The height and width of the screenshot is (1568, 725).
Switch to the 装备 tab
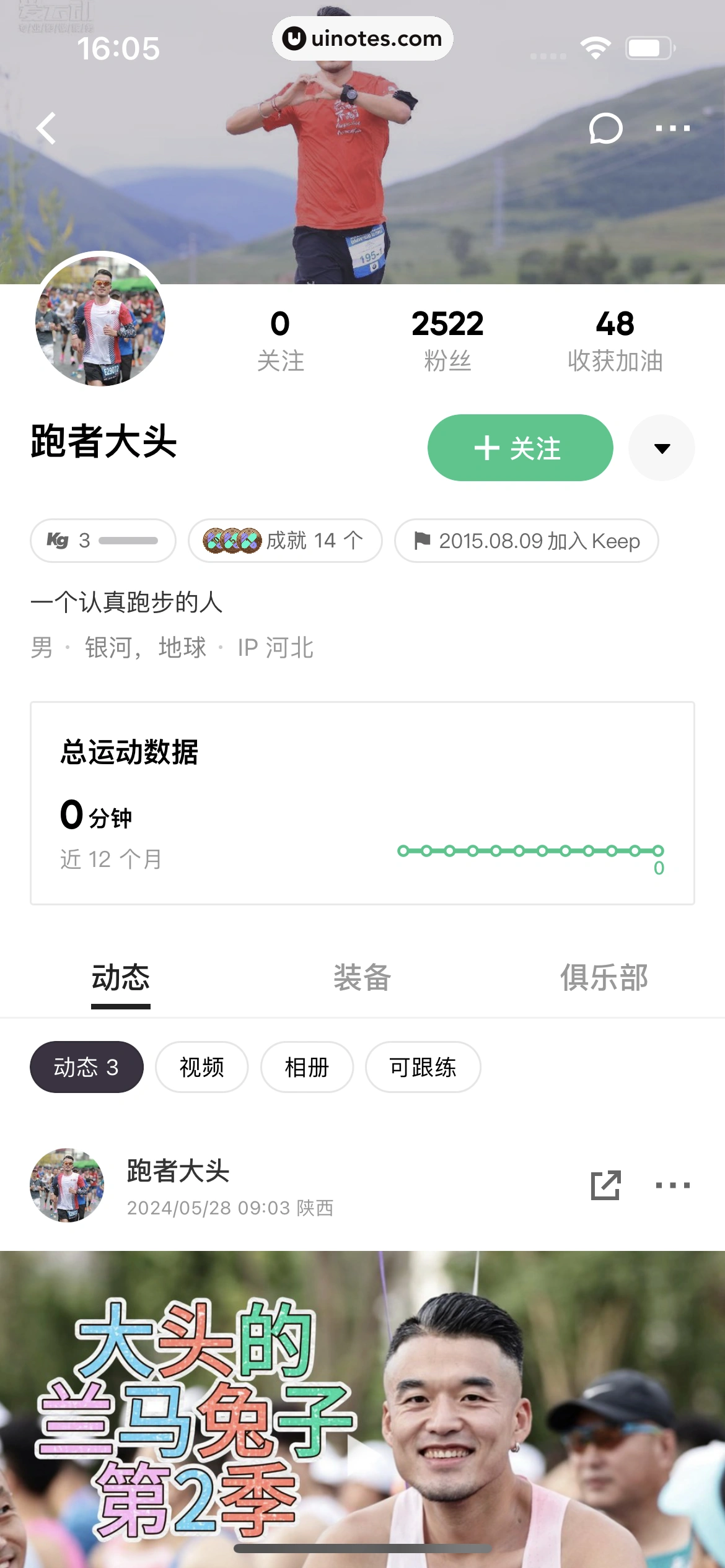pyautogui.click(x=361, y=978)
